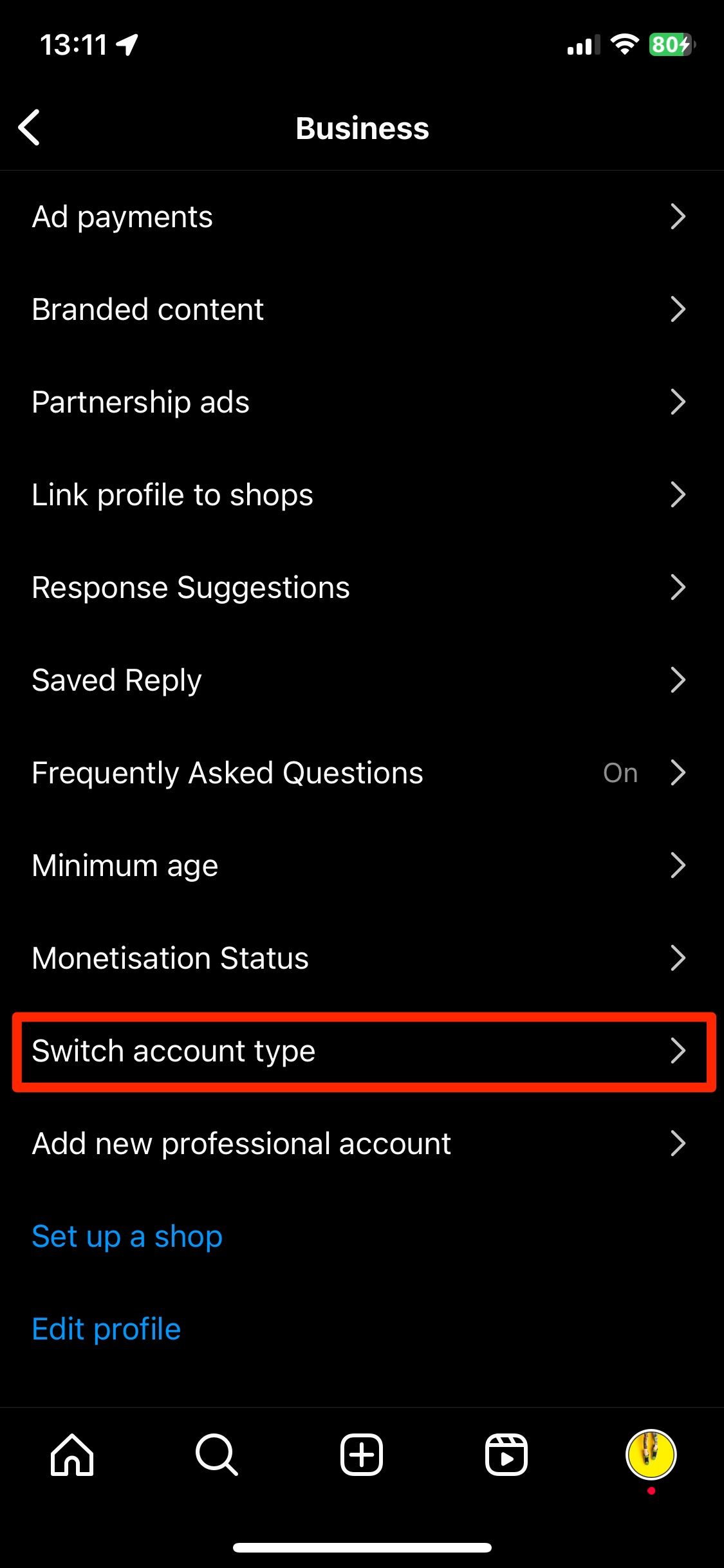Open Minimum age setting

360,866
